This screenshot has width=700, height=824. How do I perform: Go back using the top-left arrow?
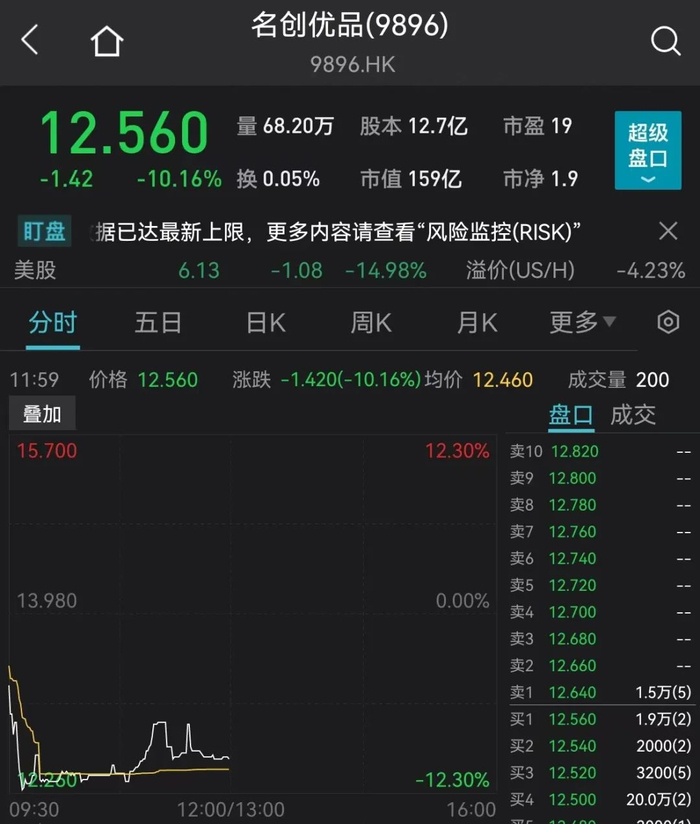tap(30, 40)
